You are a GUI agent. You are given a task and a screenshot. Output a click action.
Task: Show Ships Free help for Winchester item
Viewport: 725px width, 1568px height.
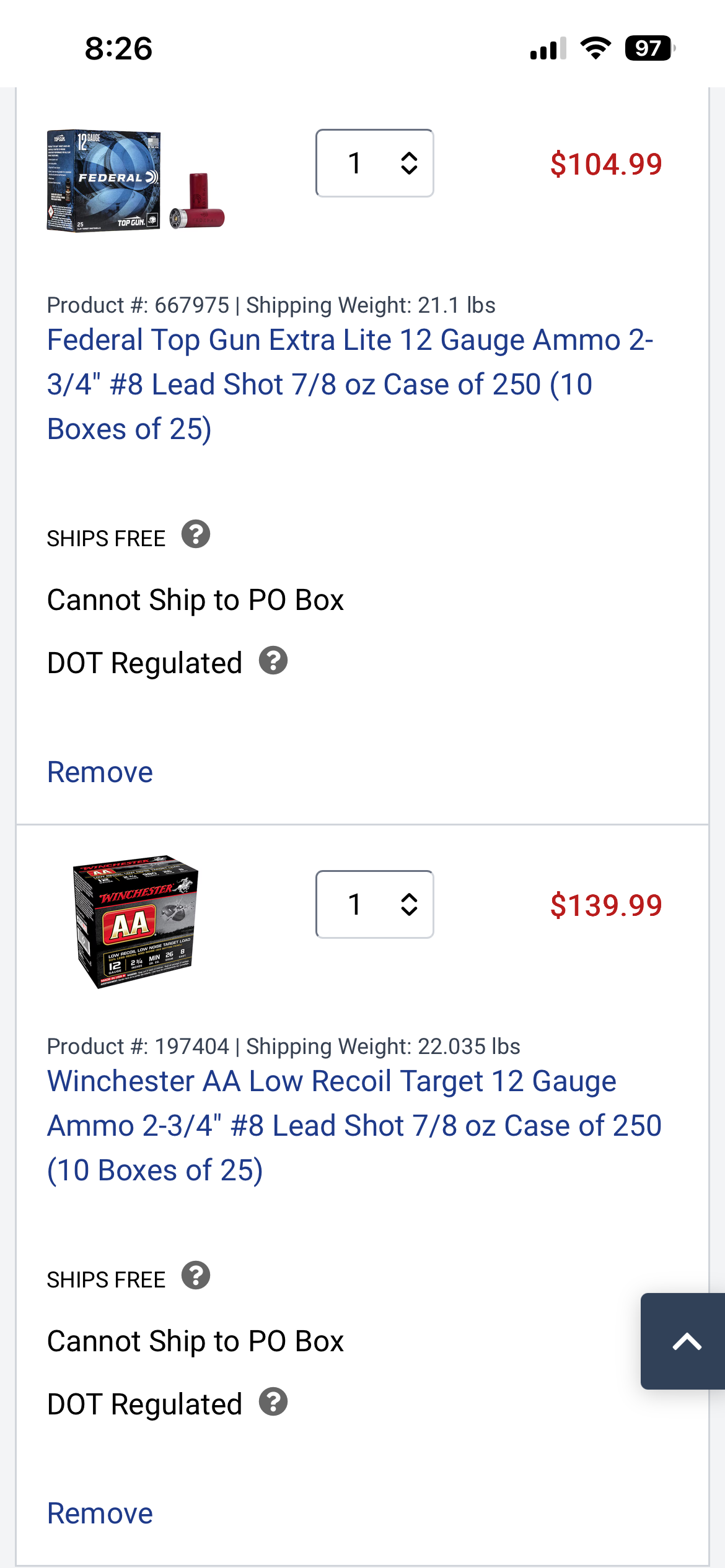(x=196, y=1276)
